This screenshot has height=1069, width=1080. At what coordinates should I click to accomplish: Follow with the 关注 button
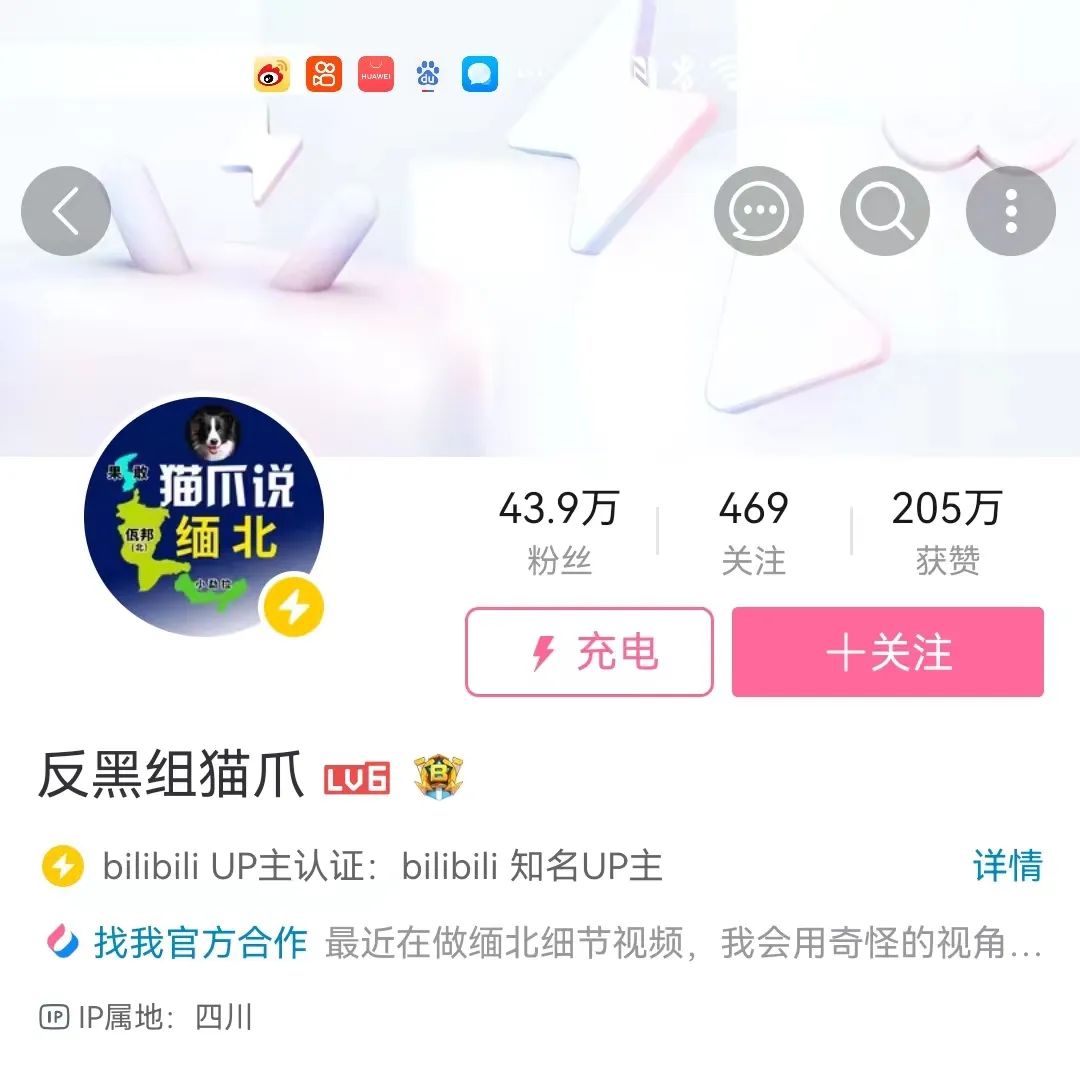(887, 652)
